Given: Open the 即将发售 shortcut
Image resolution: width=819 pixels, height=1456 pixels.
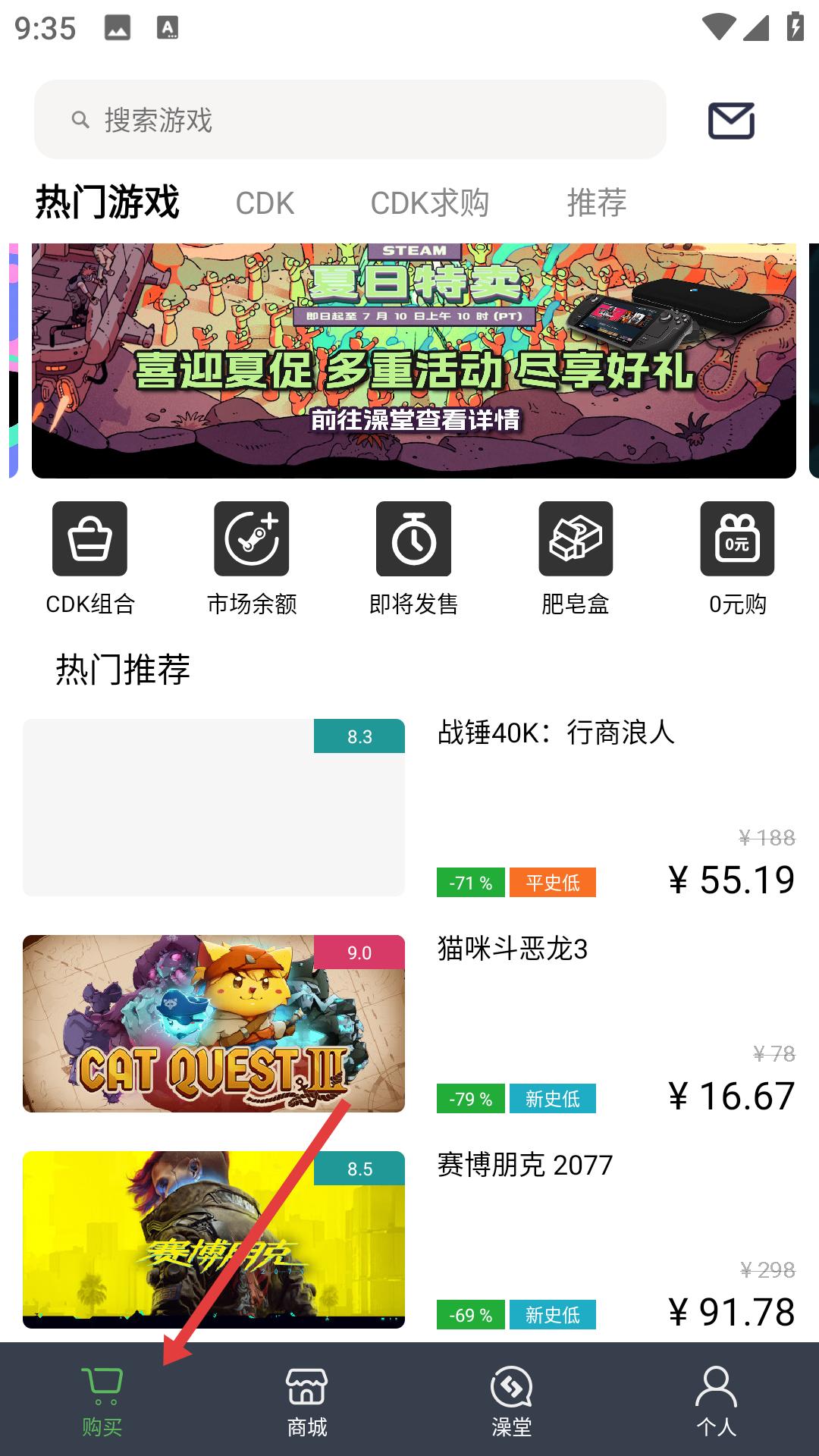Looking at the screenshot, I should pos(413,559).
